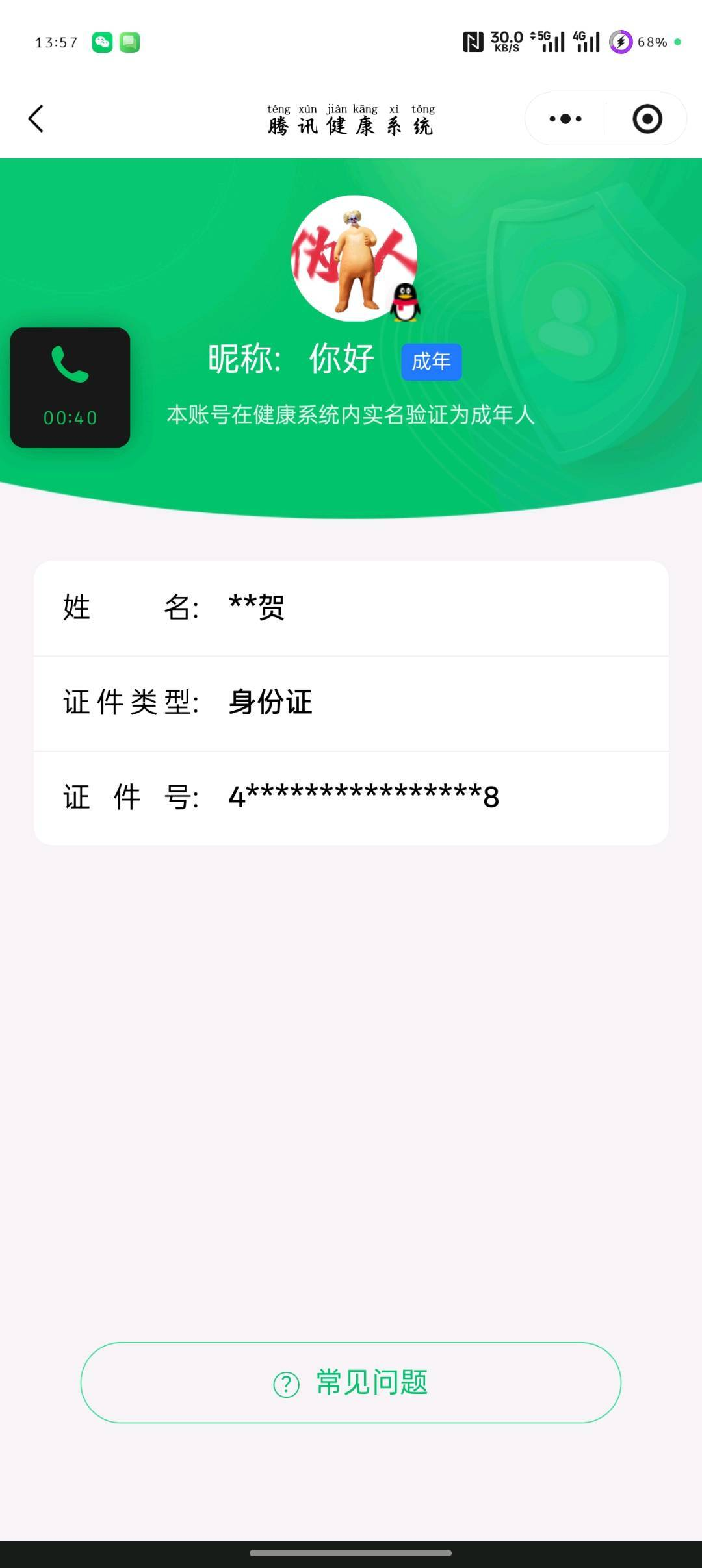This screenshot has height=1568, width=702.
Task: Tap the 成年 adult verification badge
Action: point(431,361)
